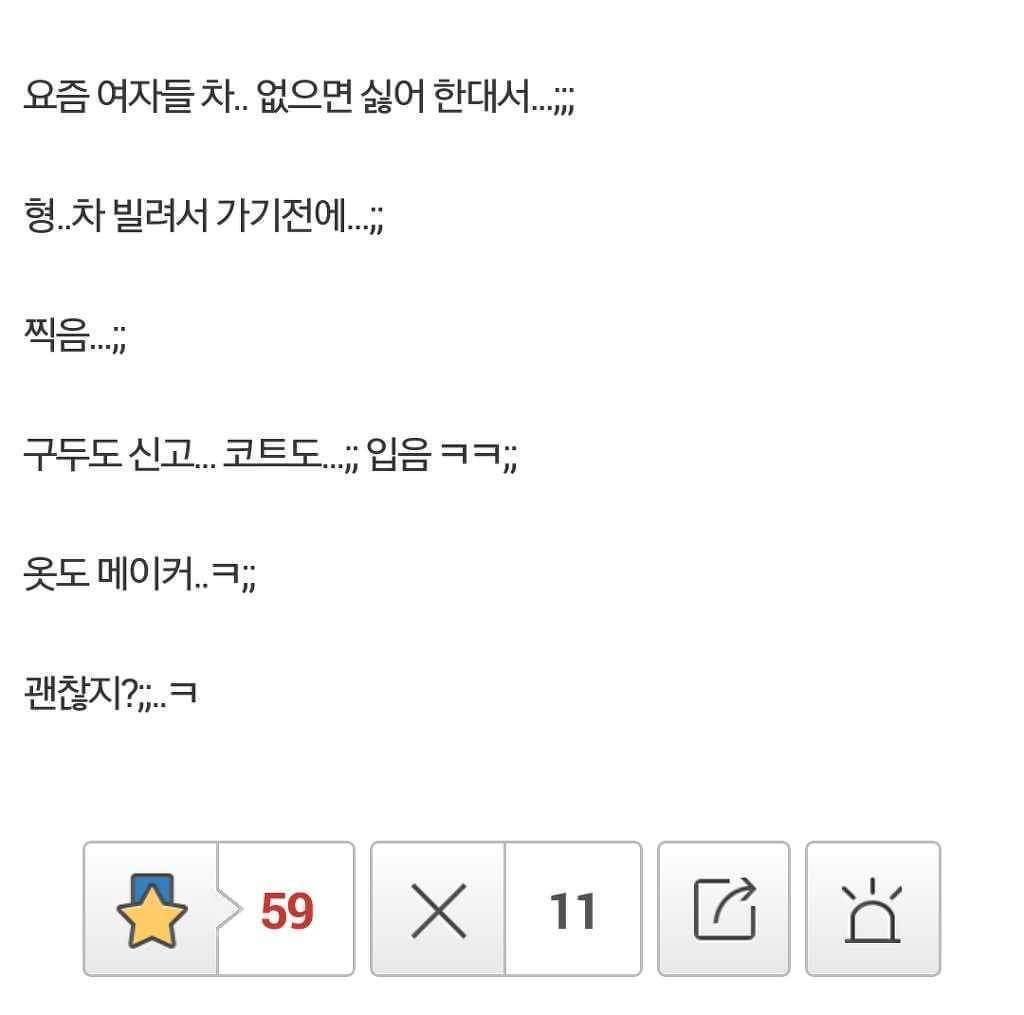Downvote the post with the X button

tap(438, 909)
